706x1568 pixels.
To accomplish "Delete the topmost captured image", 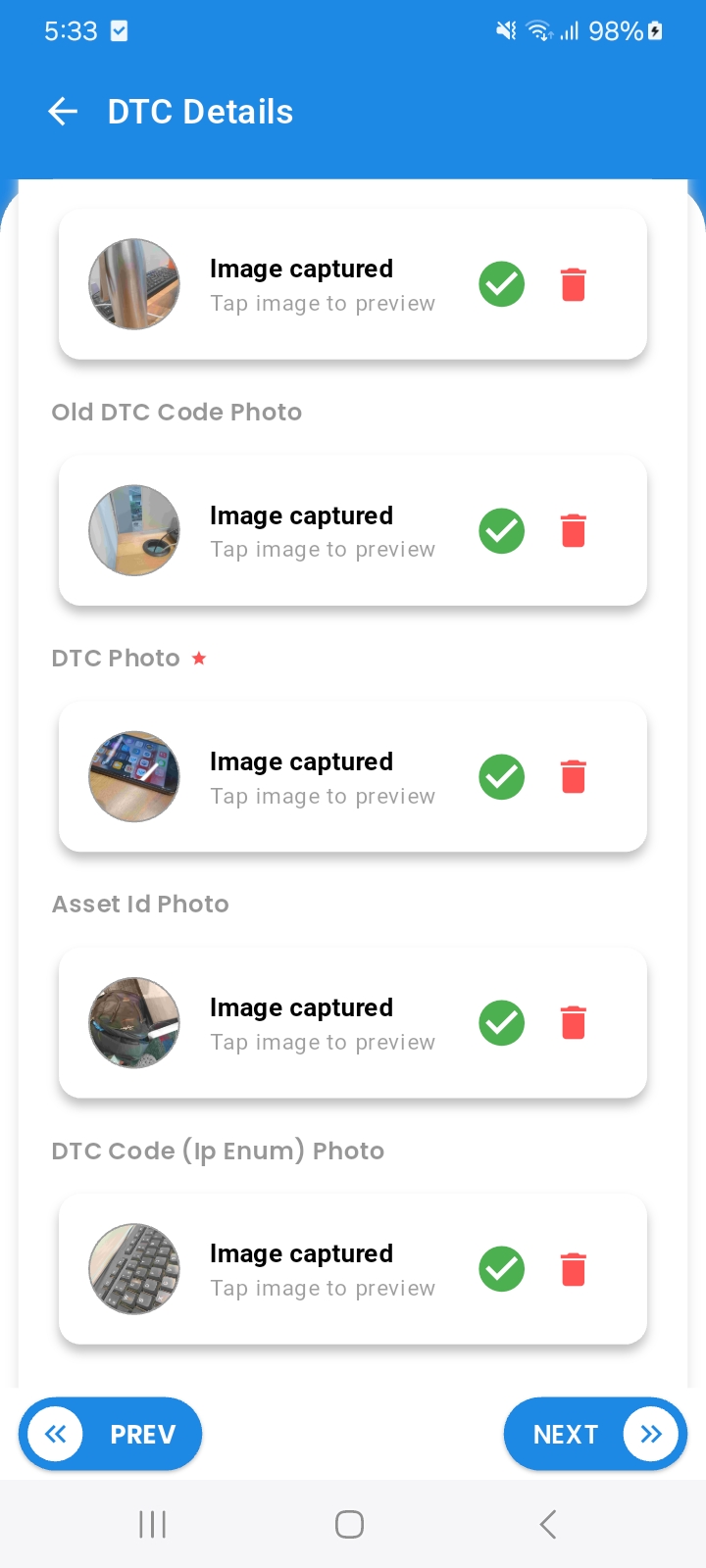I will coord(573,284).
